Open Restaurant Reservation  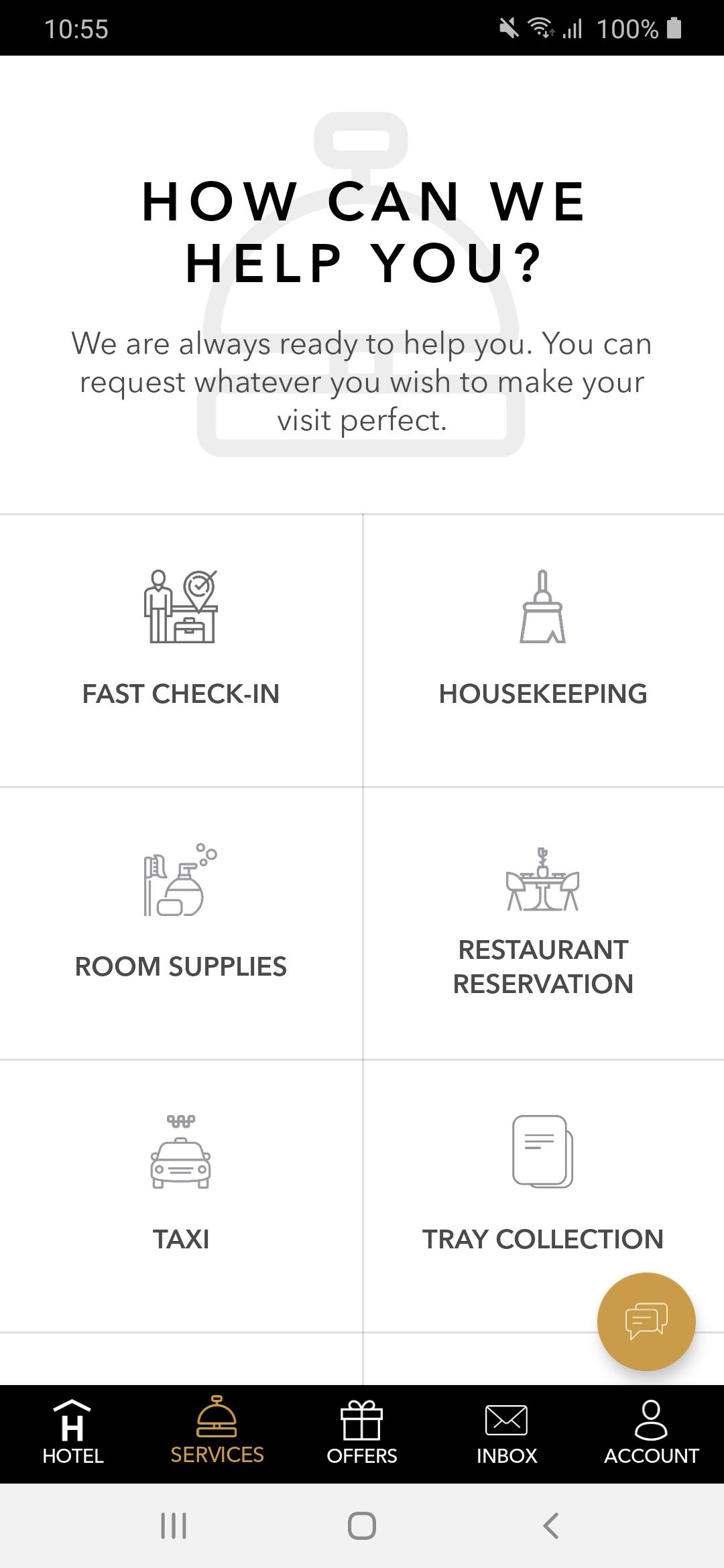543,923
